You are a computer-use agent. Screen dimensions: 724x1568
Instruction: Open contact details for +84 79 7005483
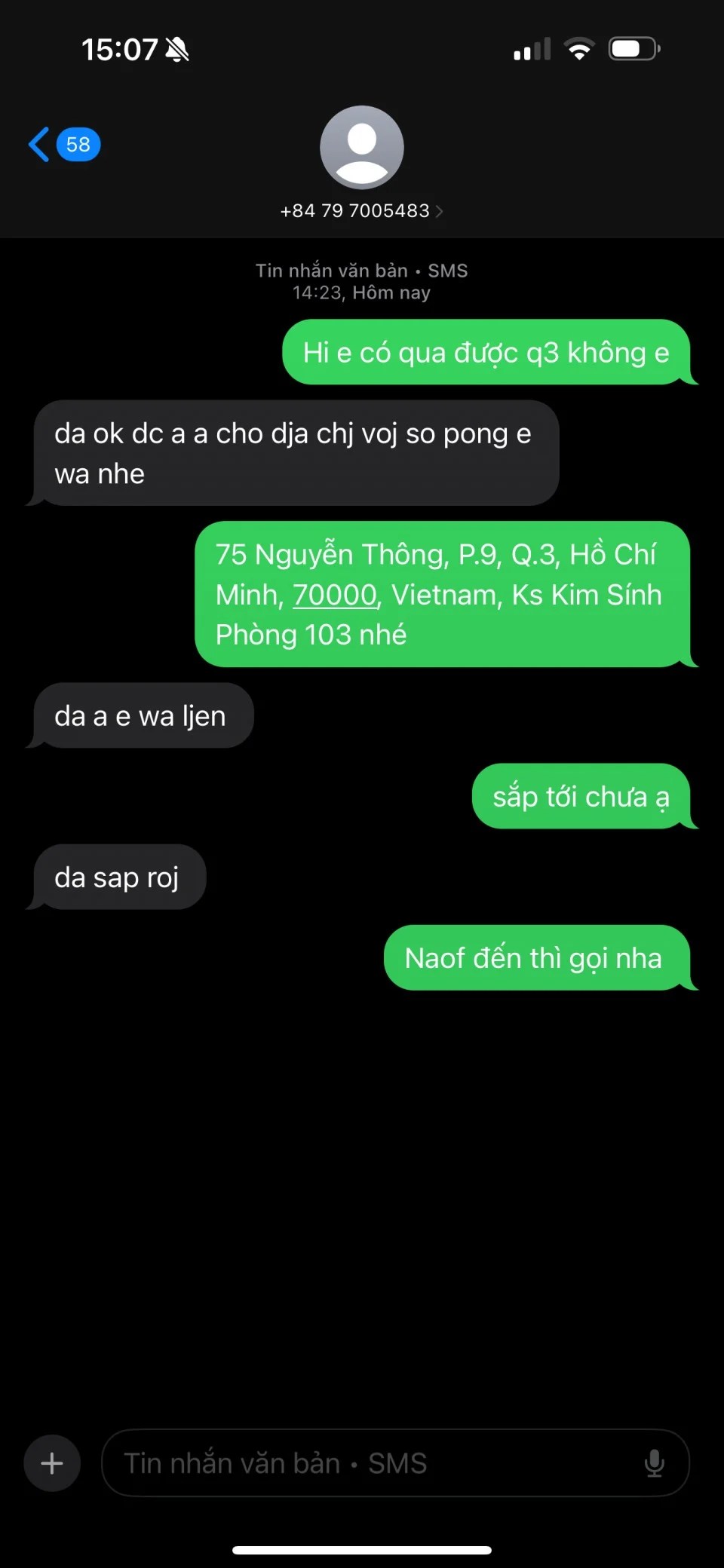coord(361,210)
